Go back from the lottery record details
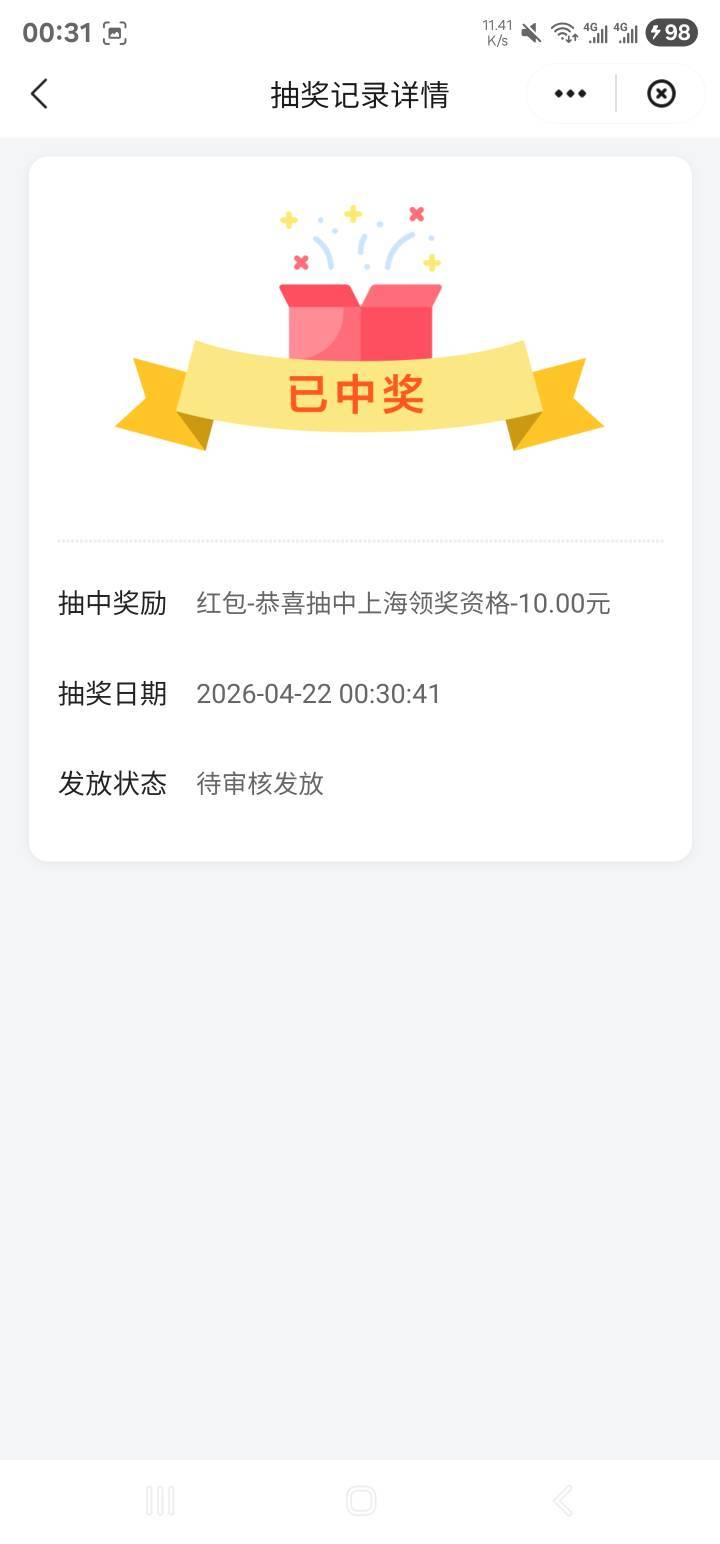The width and height of the screenshot is (720, 1544). click(x=40, y=94)
